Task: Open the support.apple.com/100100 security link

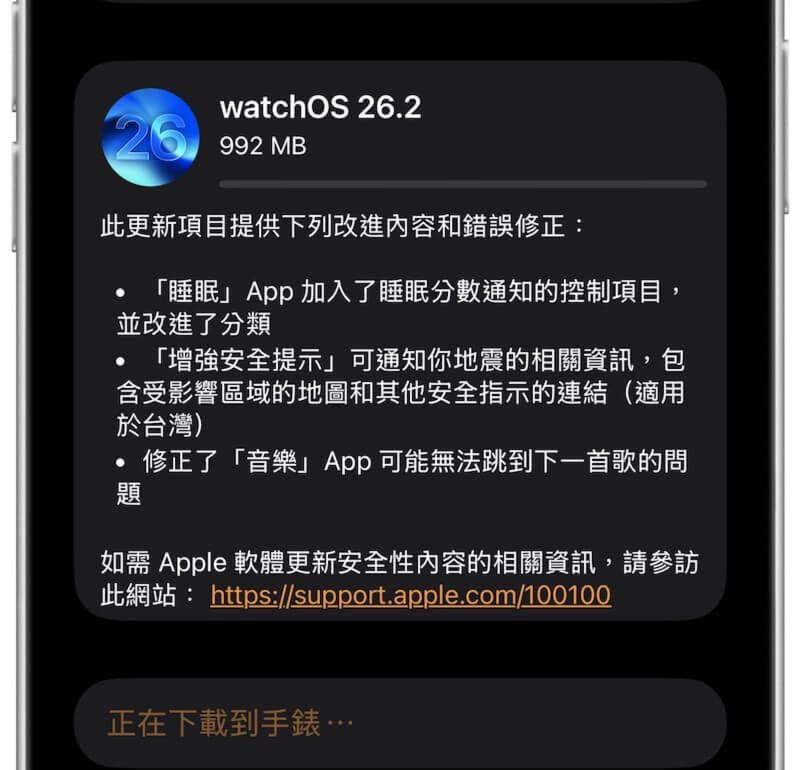Action: tap(410, 596)
